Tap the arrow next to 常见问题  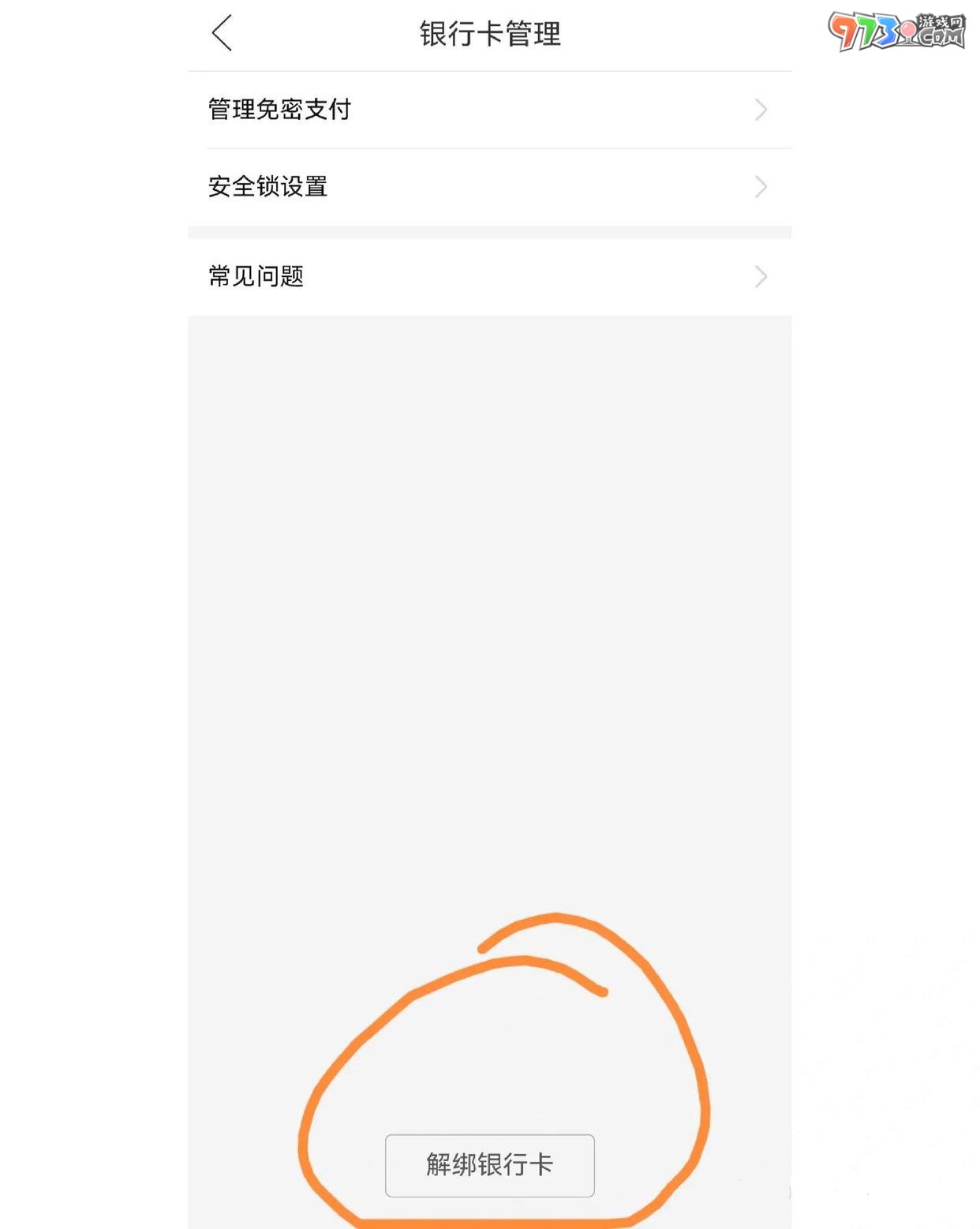click(760, 276)
